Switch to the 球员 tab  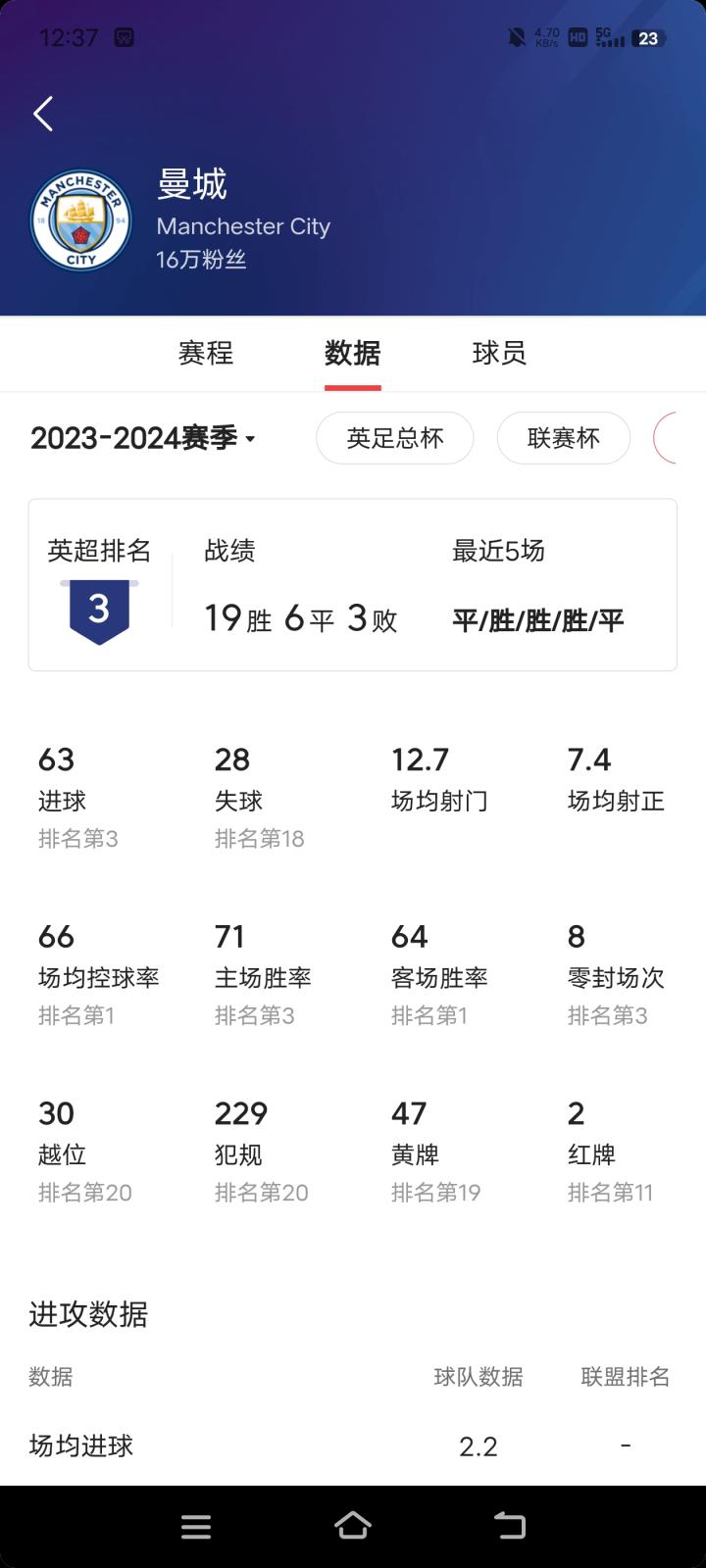500,353
